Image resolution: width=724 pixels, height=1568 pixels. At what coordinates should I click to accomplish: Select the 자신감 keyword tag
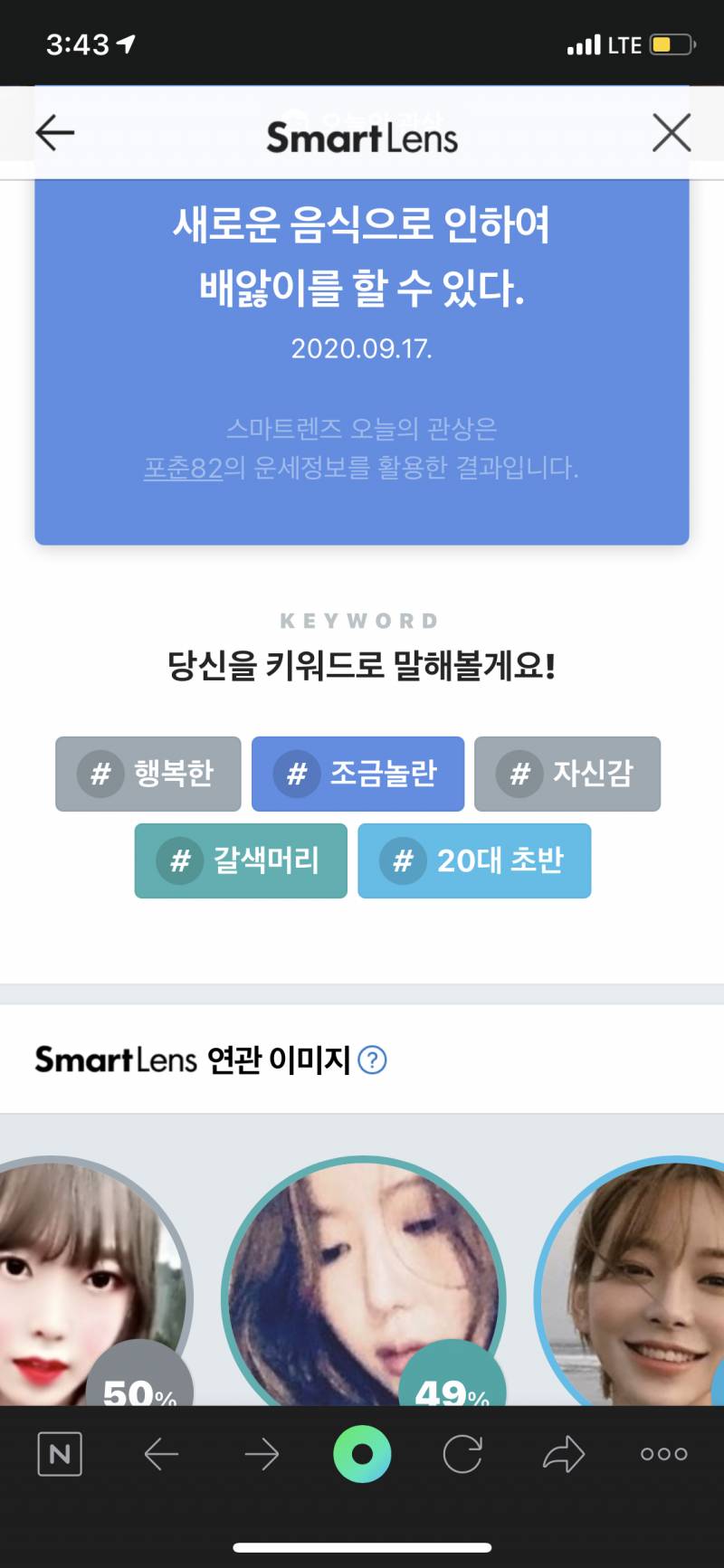(x=567, y=774)
